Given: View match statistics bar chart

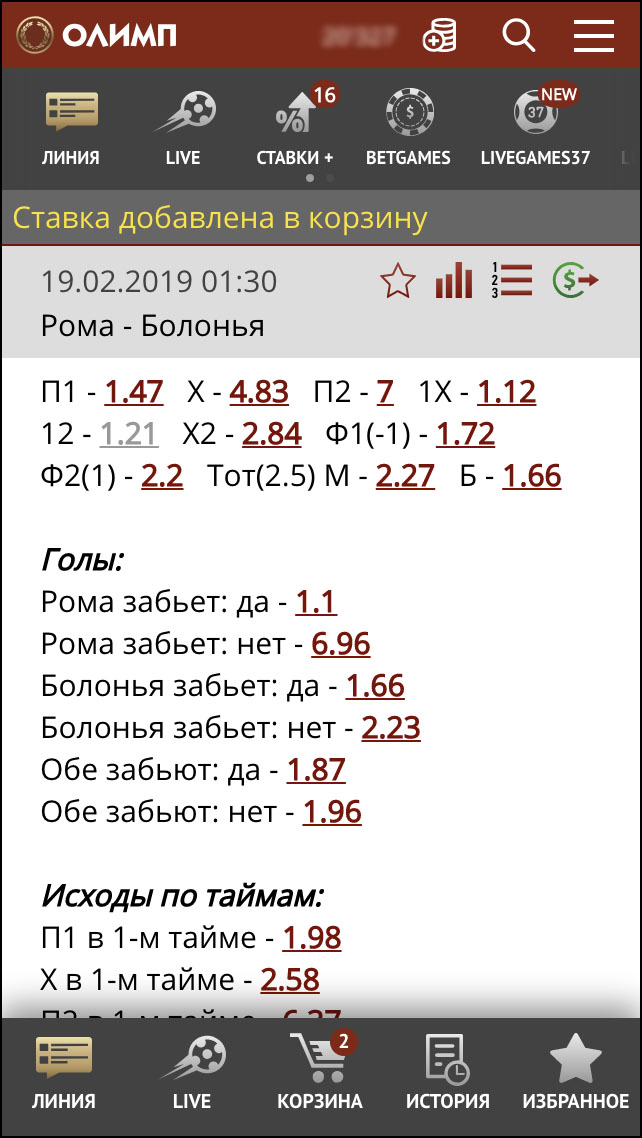Looking at the screenshot, I should 453,282.
